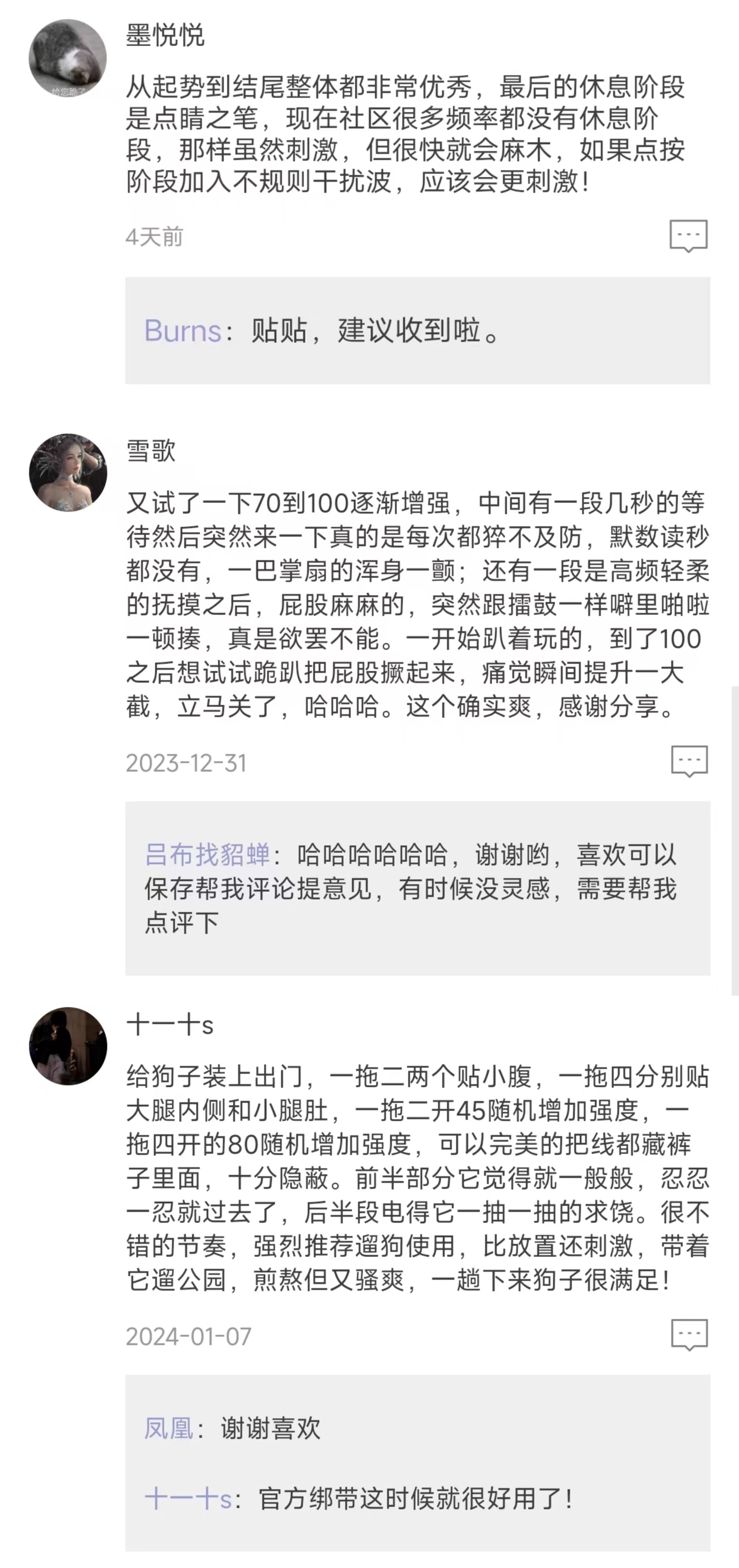Tap the 墨悦悦 username above the comment

(x=165, y=35)
